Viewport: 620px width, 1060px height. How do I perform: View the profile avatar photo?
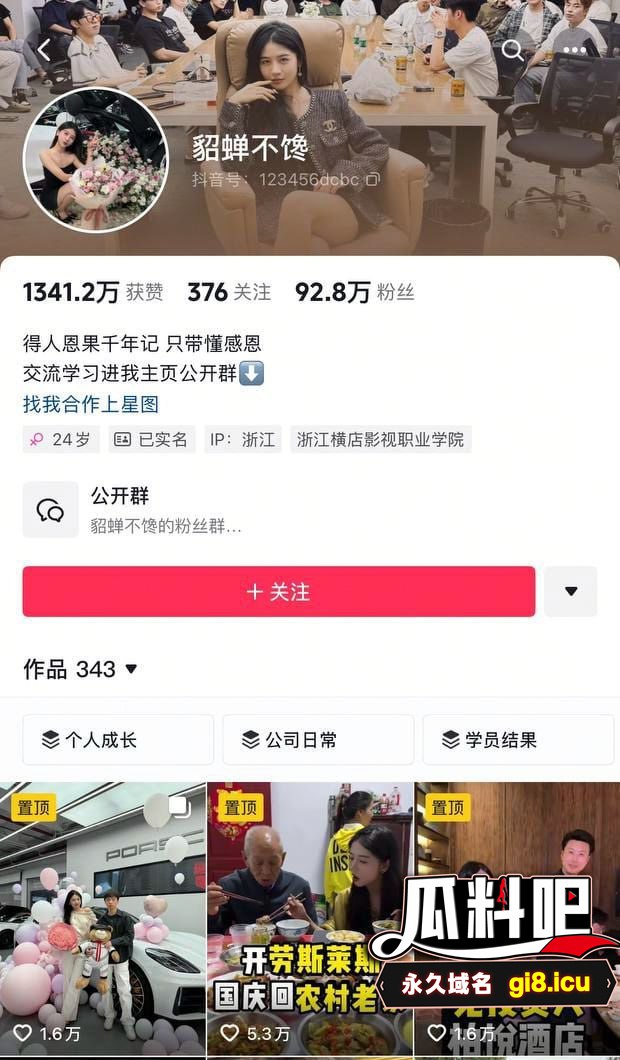(x=96, y=160)
